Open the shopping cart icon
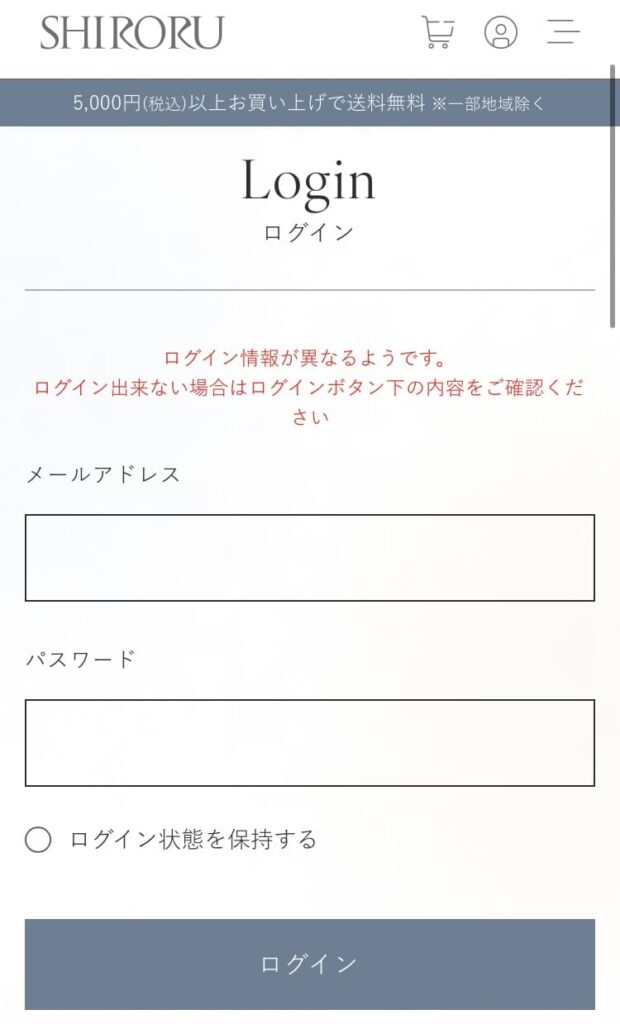The width and height of the screenshot is (620, 1024). point(438,32)
